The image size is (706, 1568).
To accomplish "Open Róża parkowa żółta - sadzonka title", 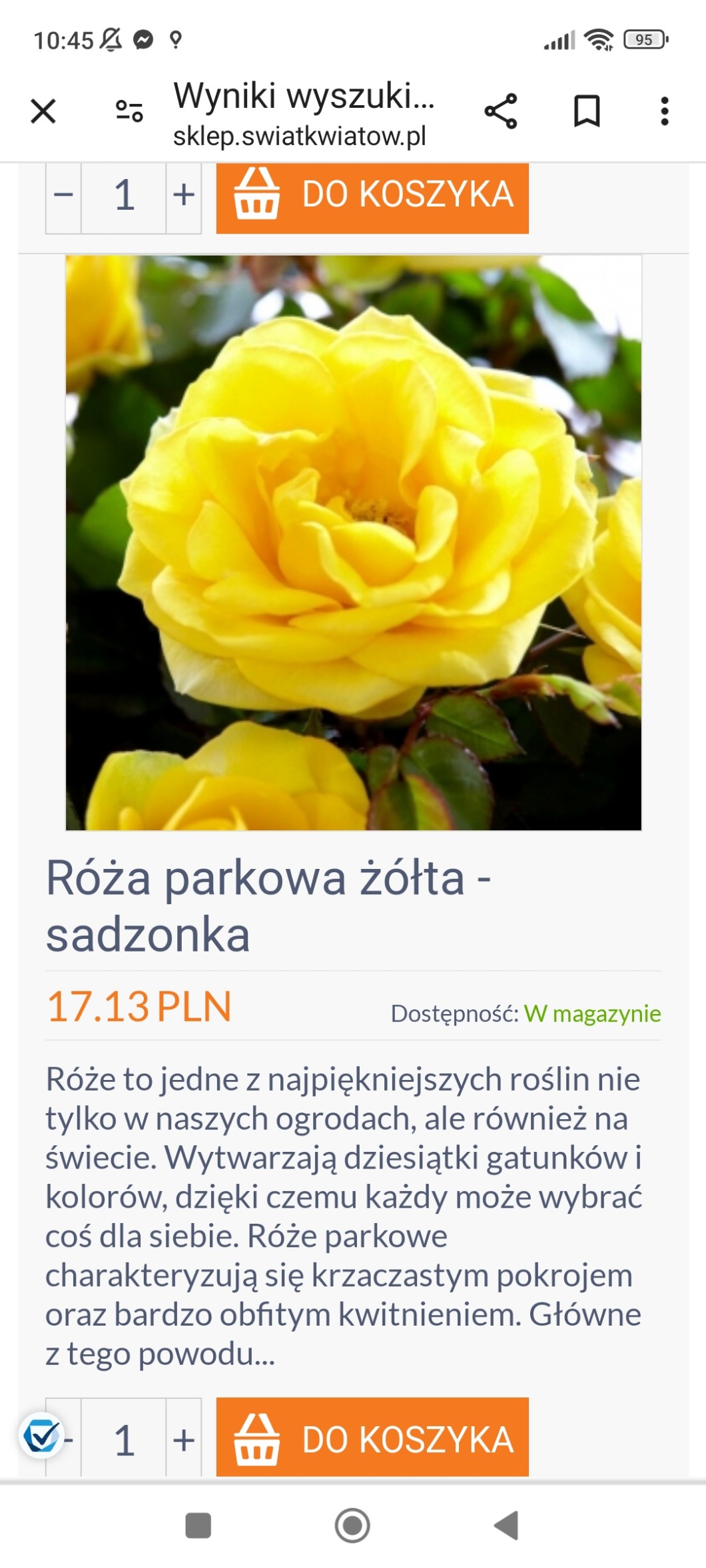I will point(268,906).
